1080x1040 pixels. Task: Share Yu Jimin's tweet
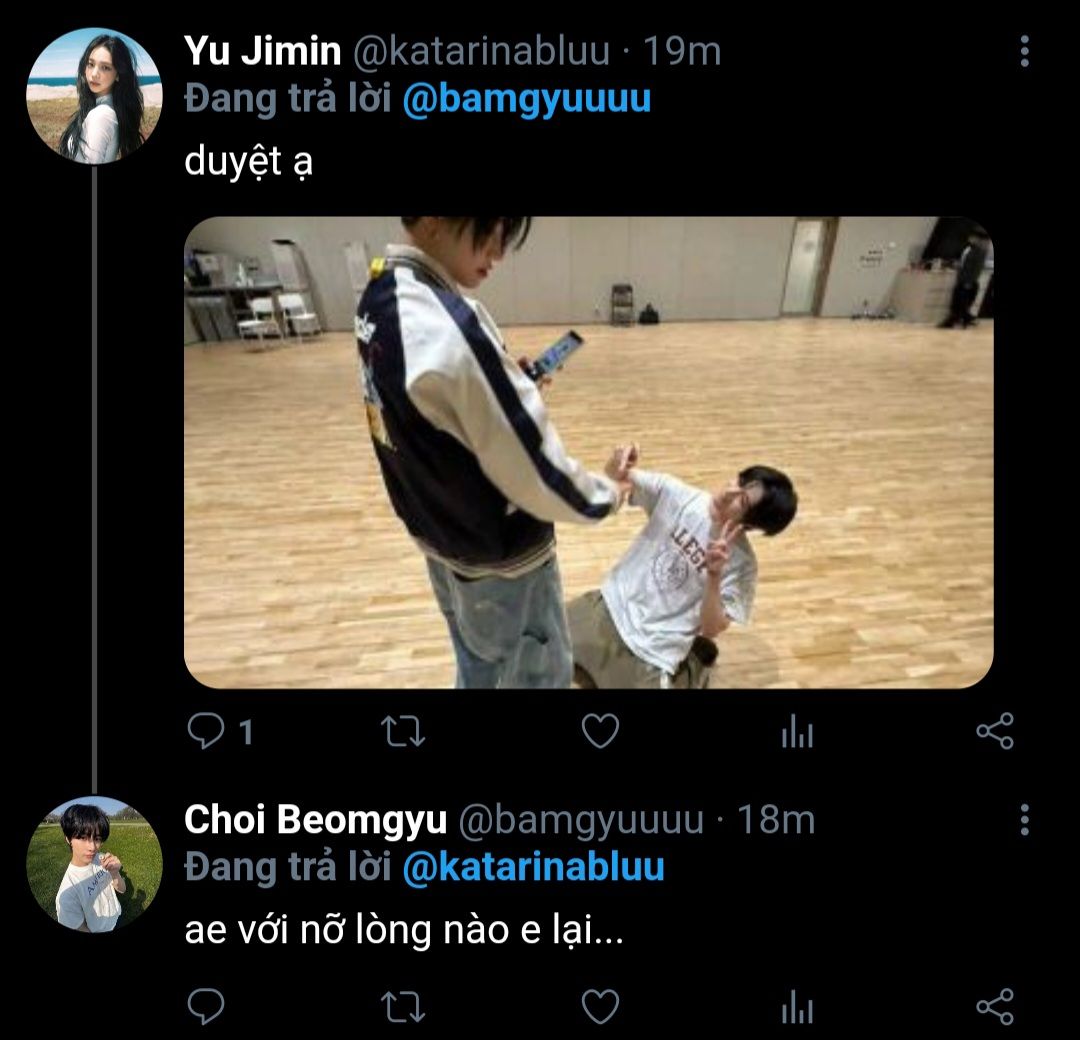[994, 732]
